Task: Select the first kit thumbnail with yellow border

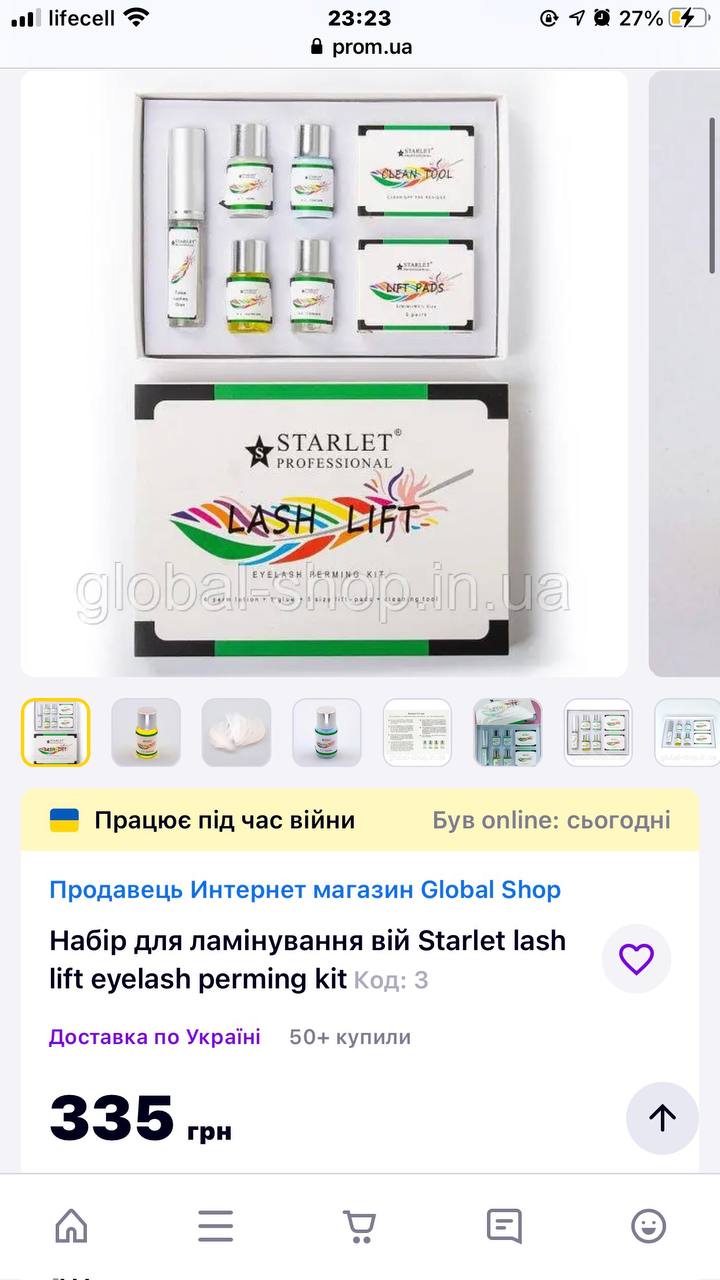Action: tap(55, 732)
